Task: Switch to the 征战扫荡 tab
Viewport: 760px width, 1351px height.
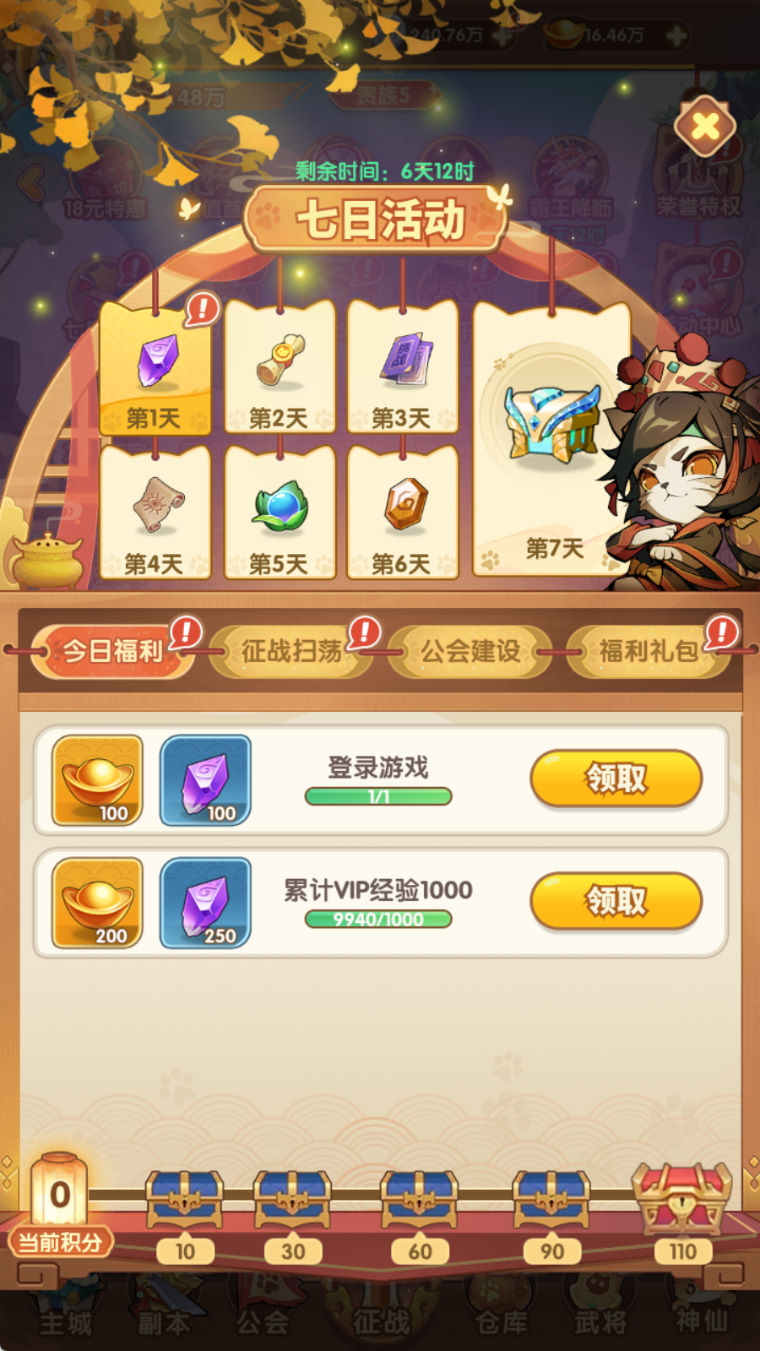Action: (x=291, y=652)
